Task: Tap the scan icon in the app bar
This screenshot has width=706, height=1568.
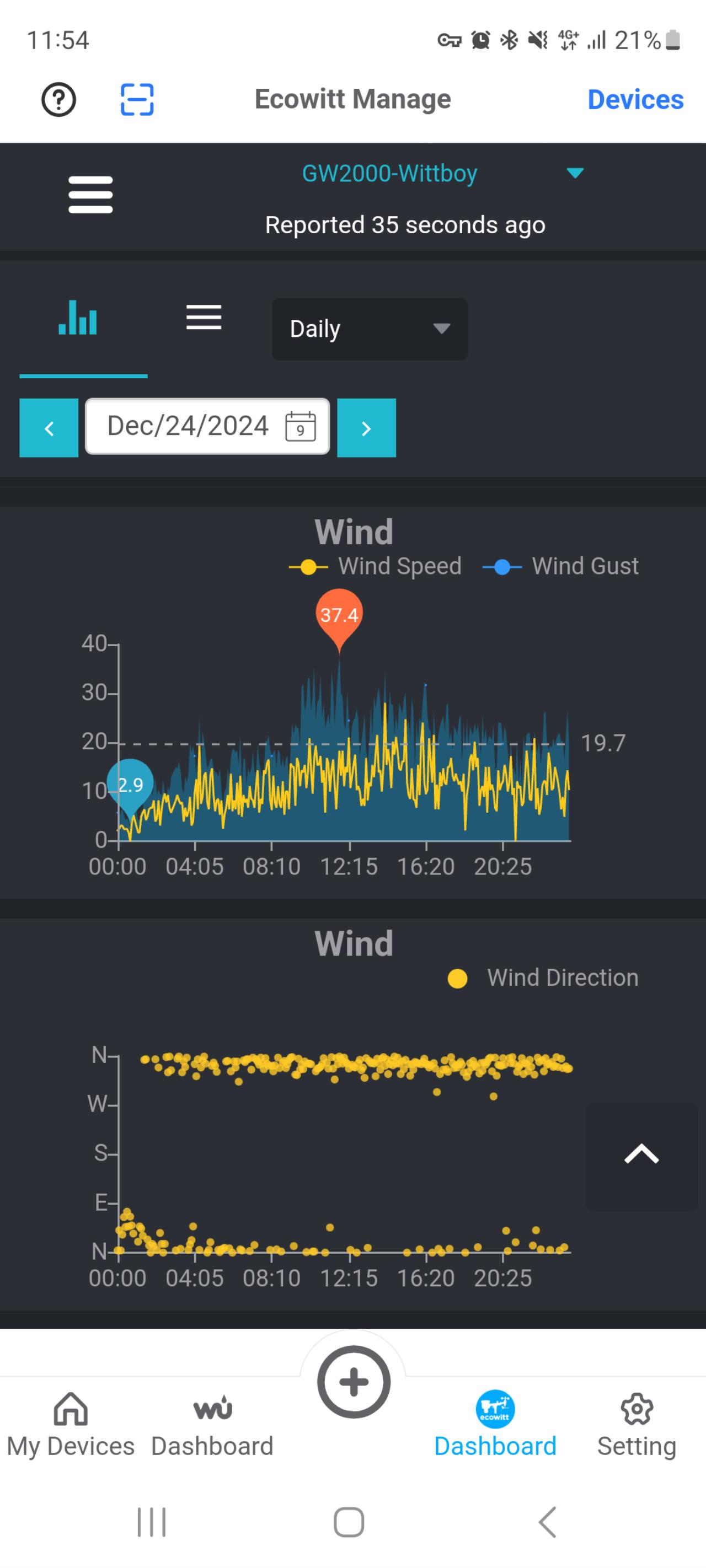Action: [137, 99]
